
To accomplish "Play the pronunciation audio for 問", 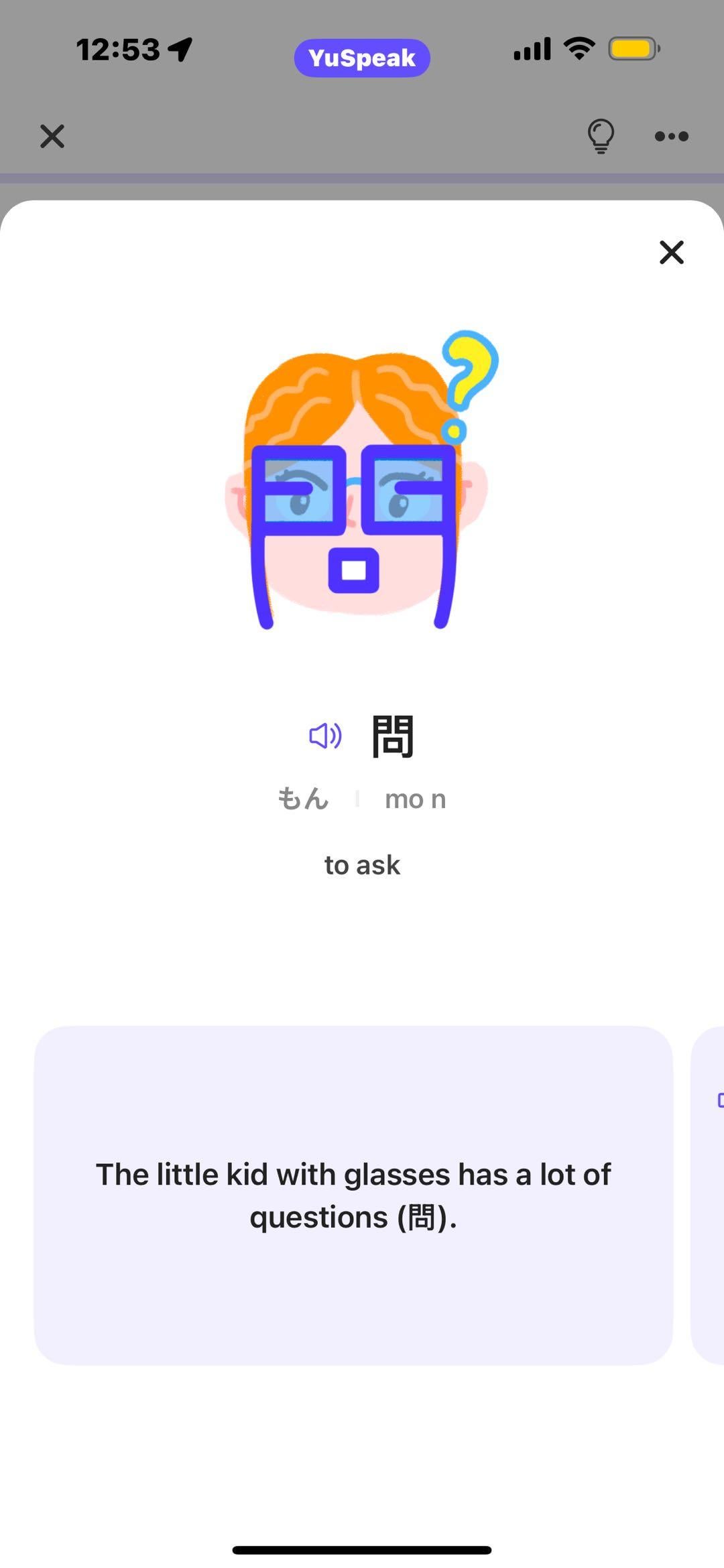I will 325,736.
